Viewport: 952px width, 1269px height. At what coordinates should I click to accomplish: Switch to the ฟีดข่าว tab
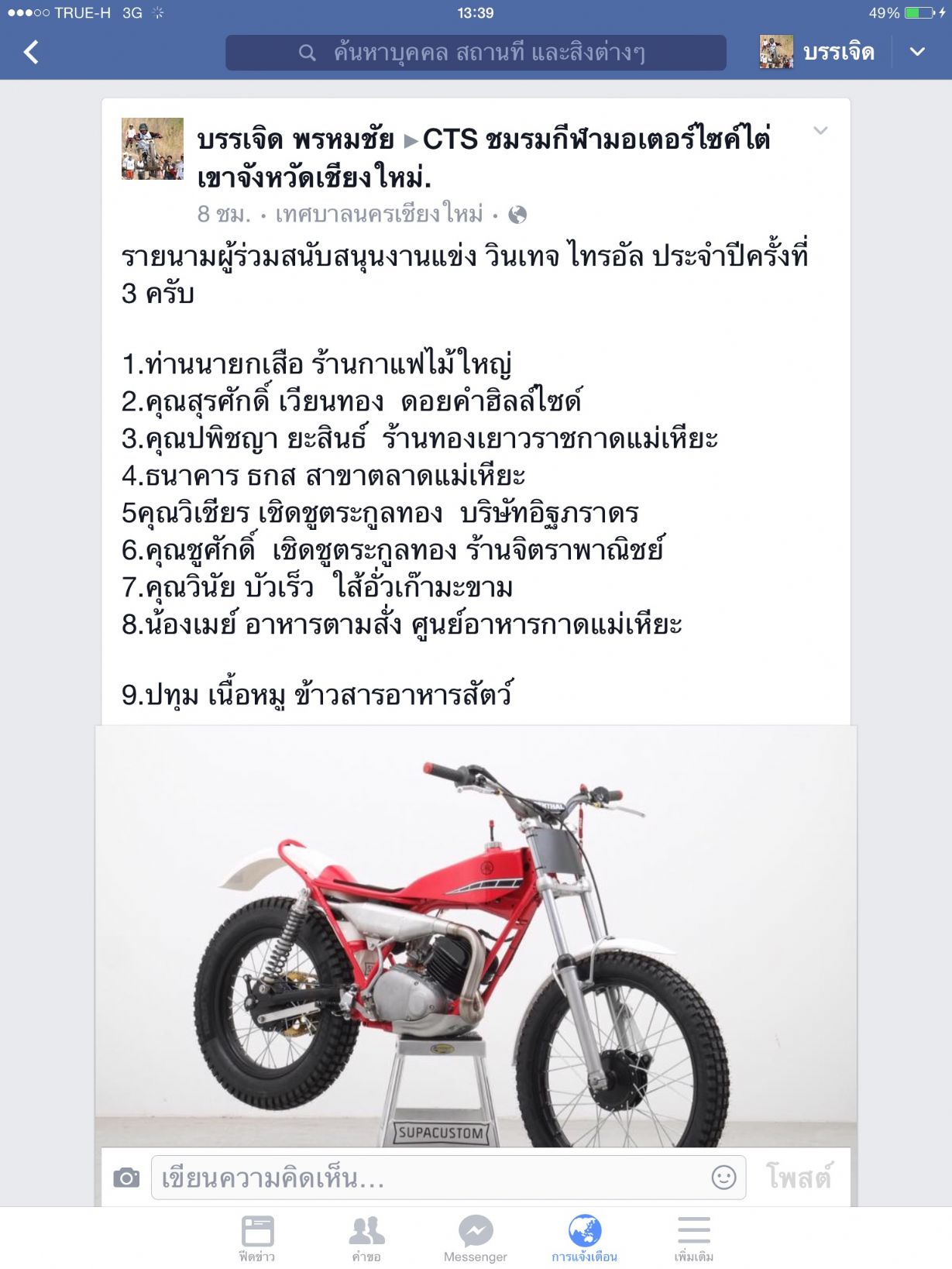257,1238
